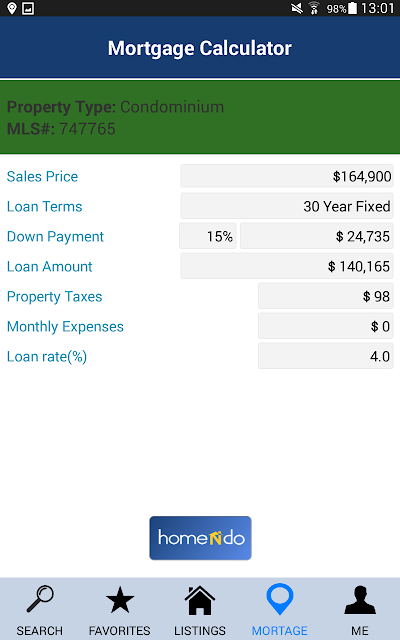Edit the down payment dollar amount
This screenshot has height=640, width=400.
(x=317, y=236)
